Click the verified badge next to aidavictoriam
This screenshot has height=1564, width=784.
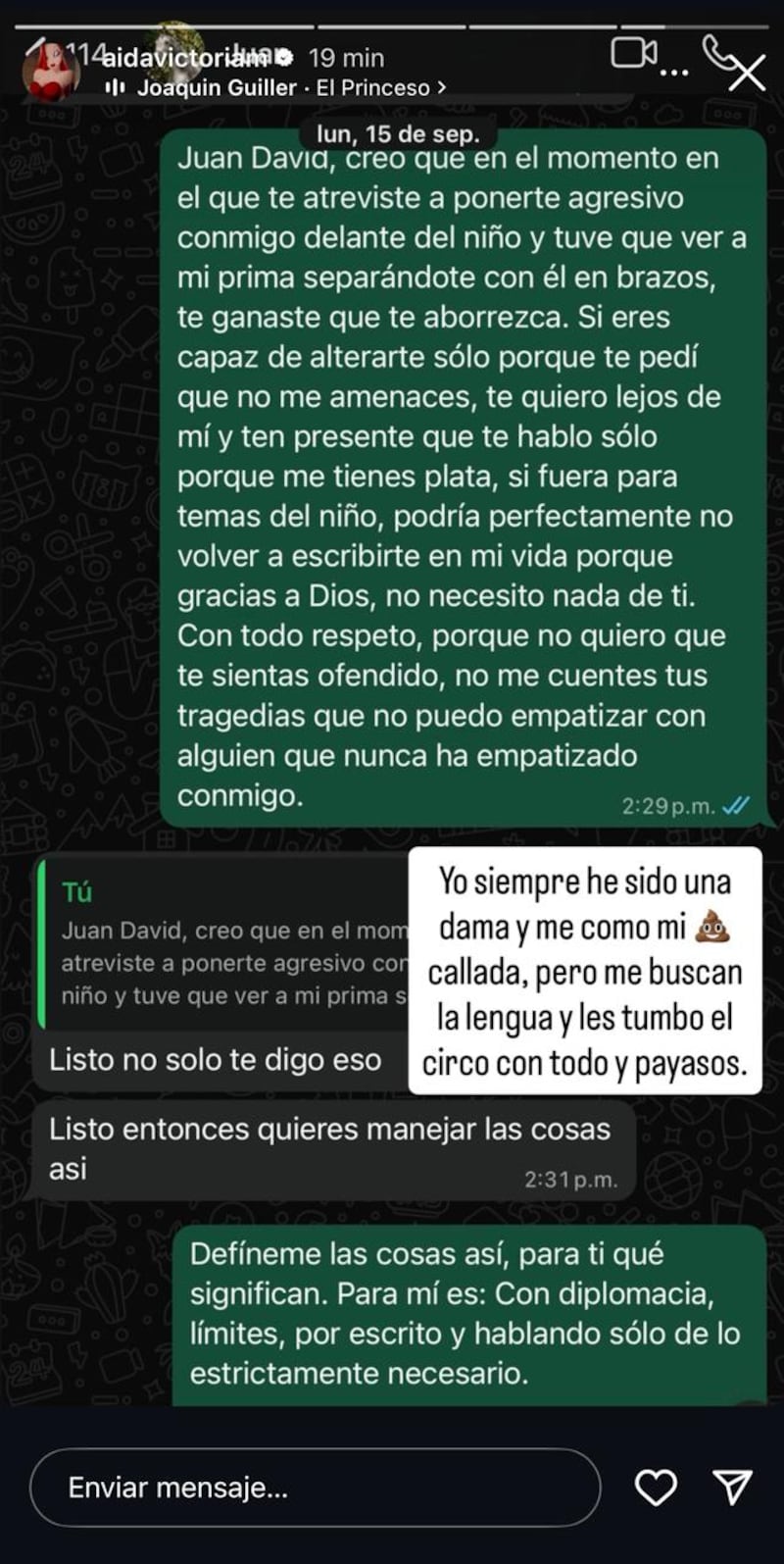[x=284, y=58]
